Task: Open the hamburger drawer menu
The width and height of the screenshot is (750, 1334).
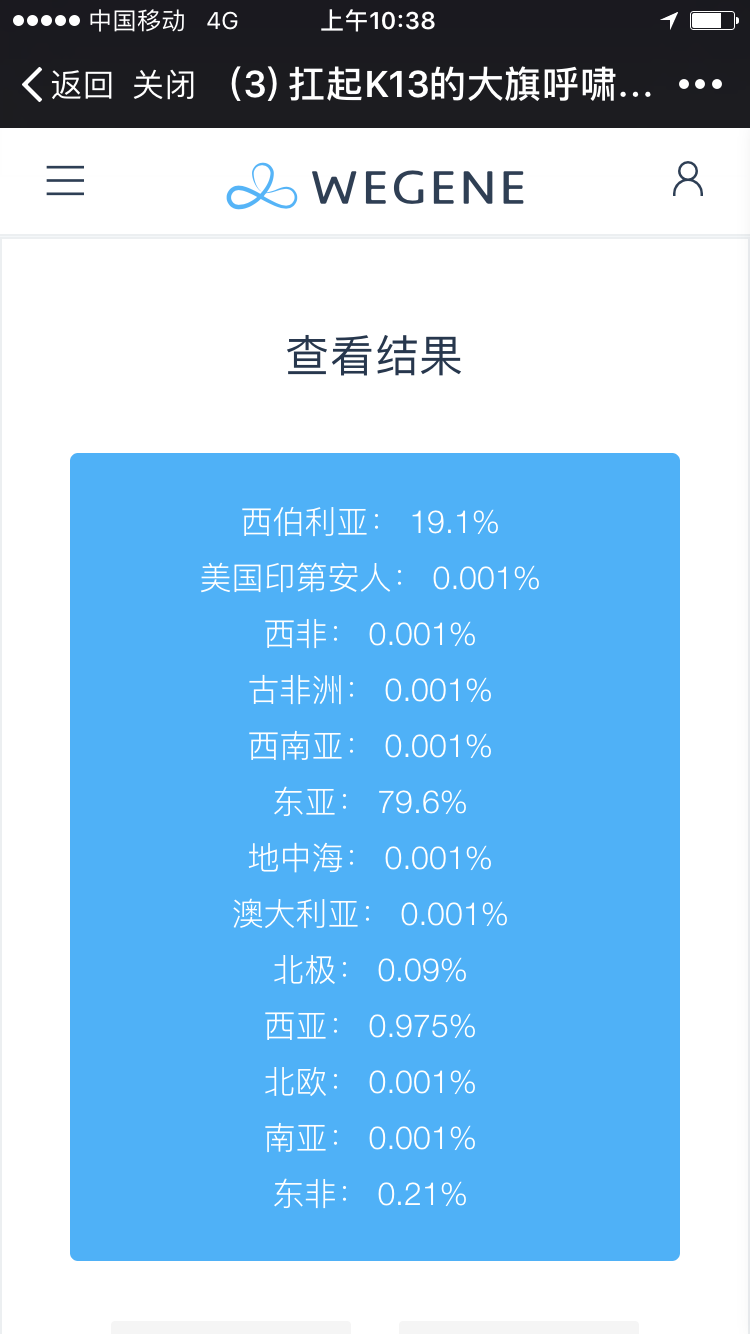Action: 66,181
